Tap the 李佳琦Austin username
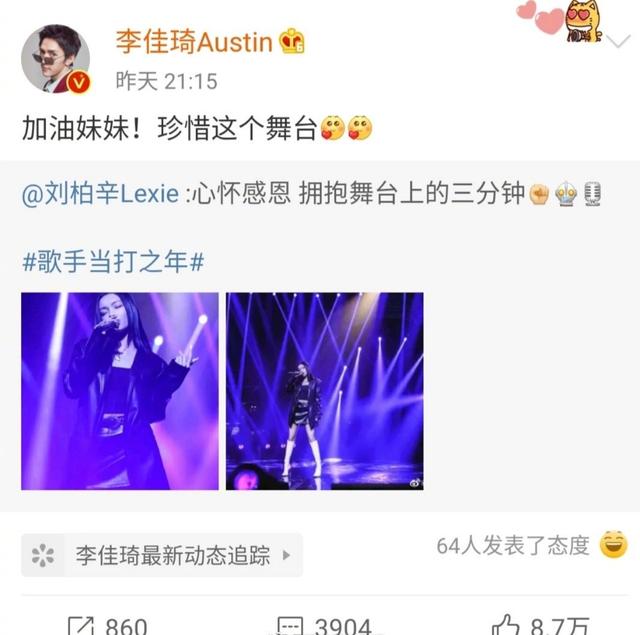The width and height of the screenshot is (640, 635). coord(194,42)
